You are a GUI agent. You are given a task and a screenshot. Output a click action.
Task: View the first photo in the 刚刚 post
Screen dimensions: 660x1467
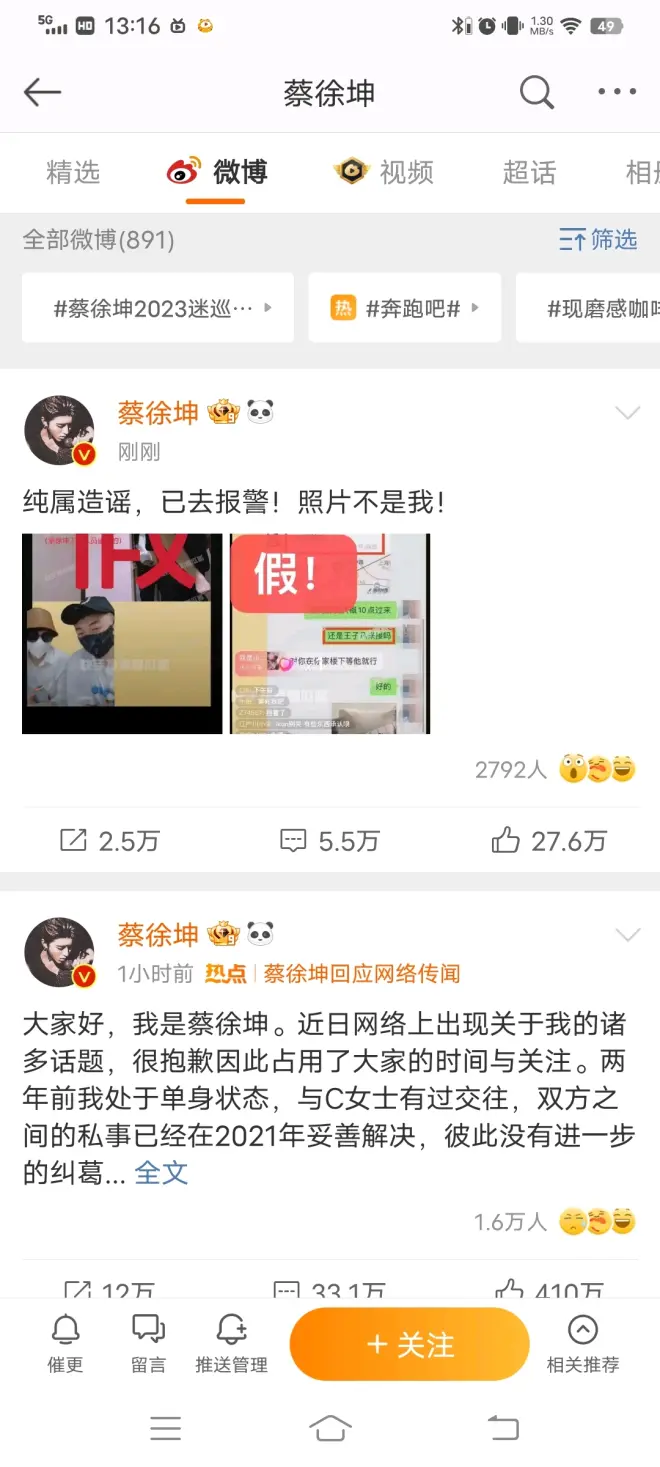point(122,634)
